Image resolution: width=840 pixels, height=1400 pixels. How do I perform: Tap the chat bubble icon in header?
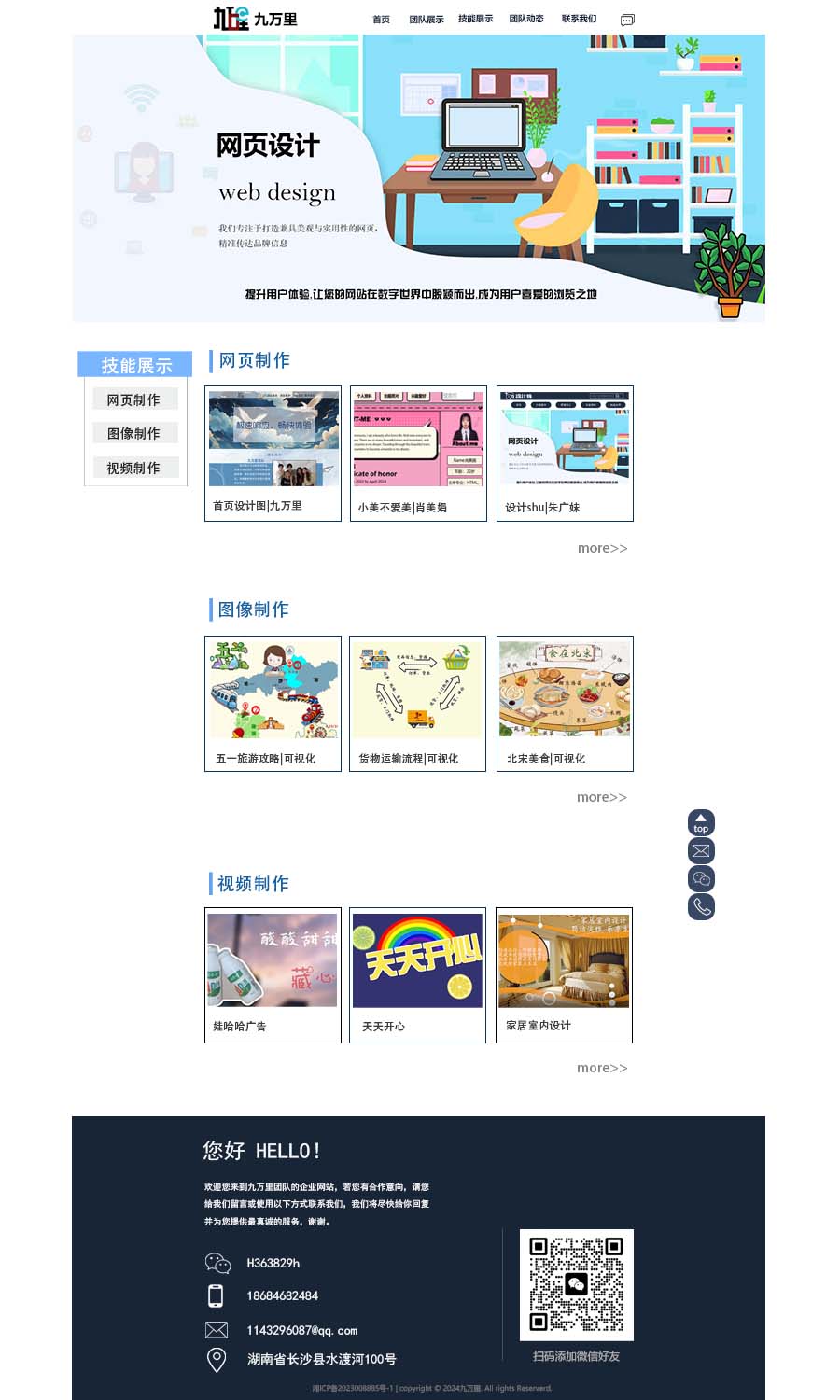point(627,20)
